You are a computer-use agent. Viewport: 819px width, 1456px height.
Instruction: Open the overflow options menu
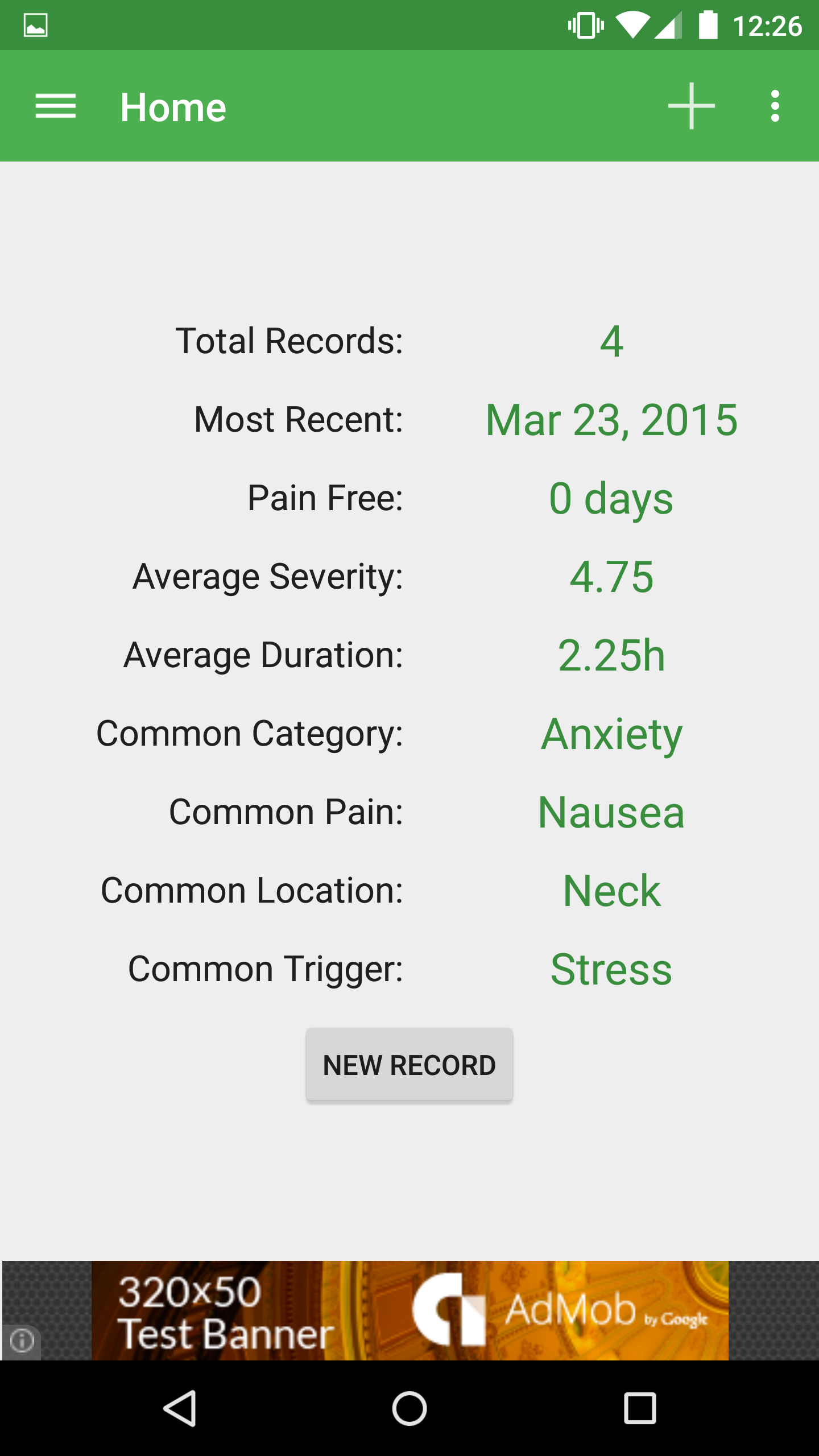pos(775,106)
